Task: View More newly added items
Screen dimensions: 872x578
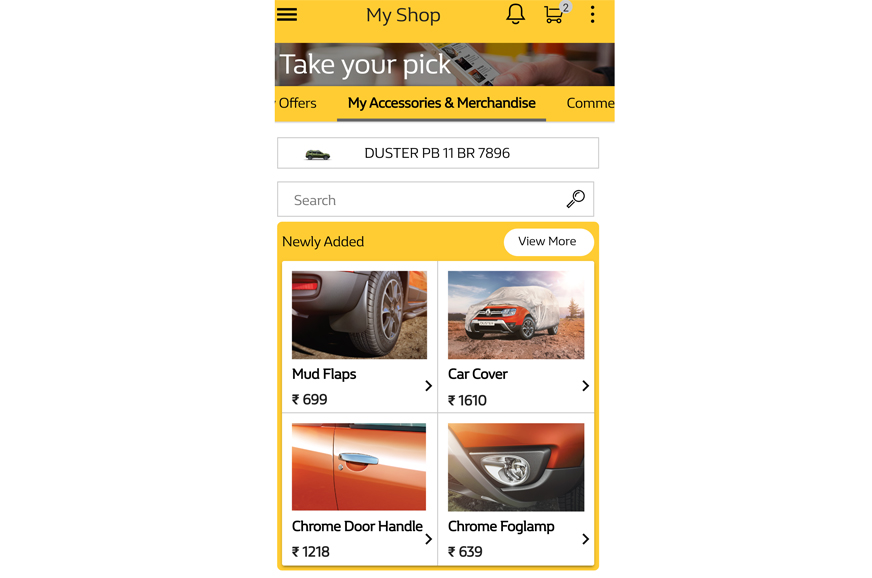Action: (x=547, y=241)
